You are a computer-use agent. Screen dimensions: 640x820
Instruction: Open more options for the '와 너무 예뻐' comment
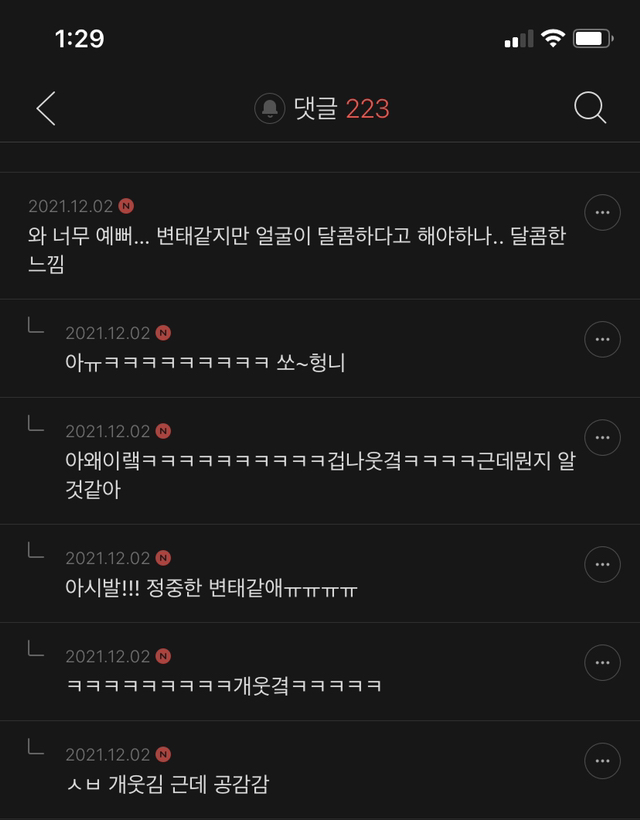tap(602, 212)
